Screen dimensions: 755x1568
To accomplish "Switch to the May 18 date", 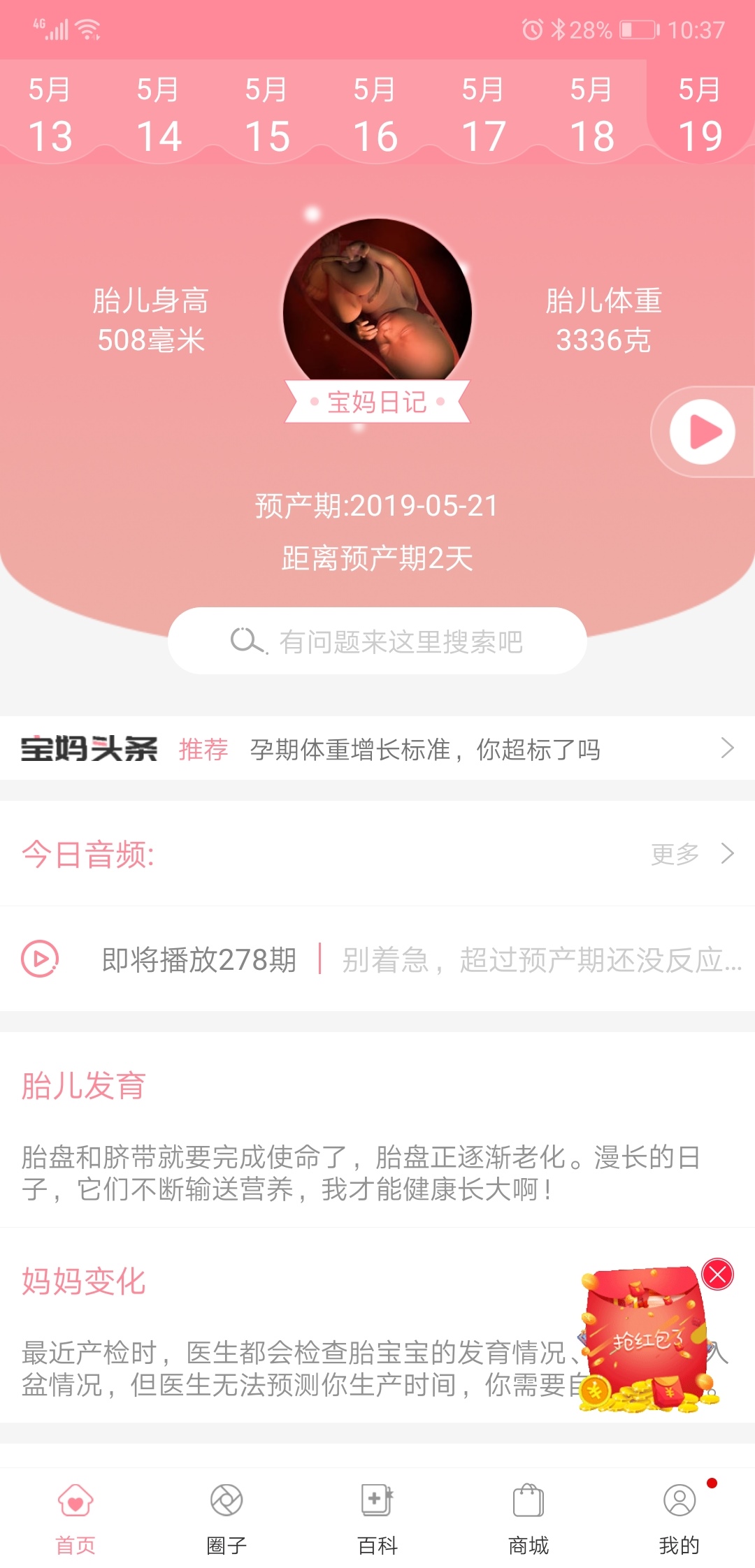I will [592, 114].
